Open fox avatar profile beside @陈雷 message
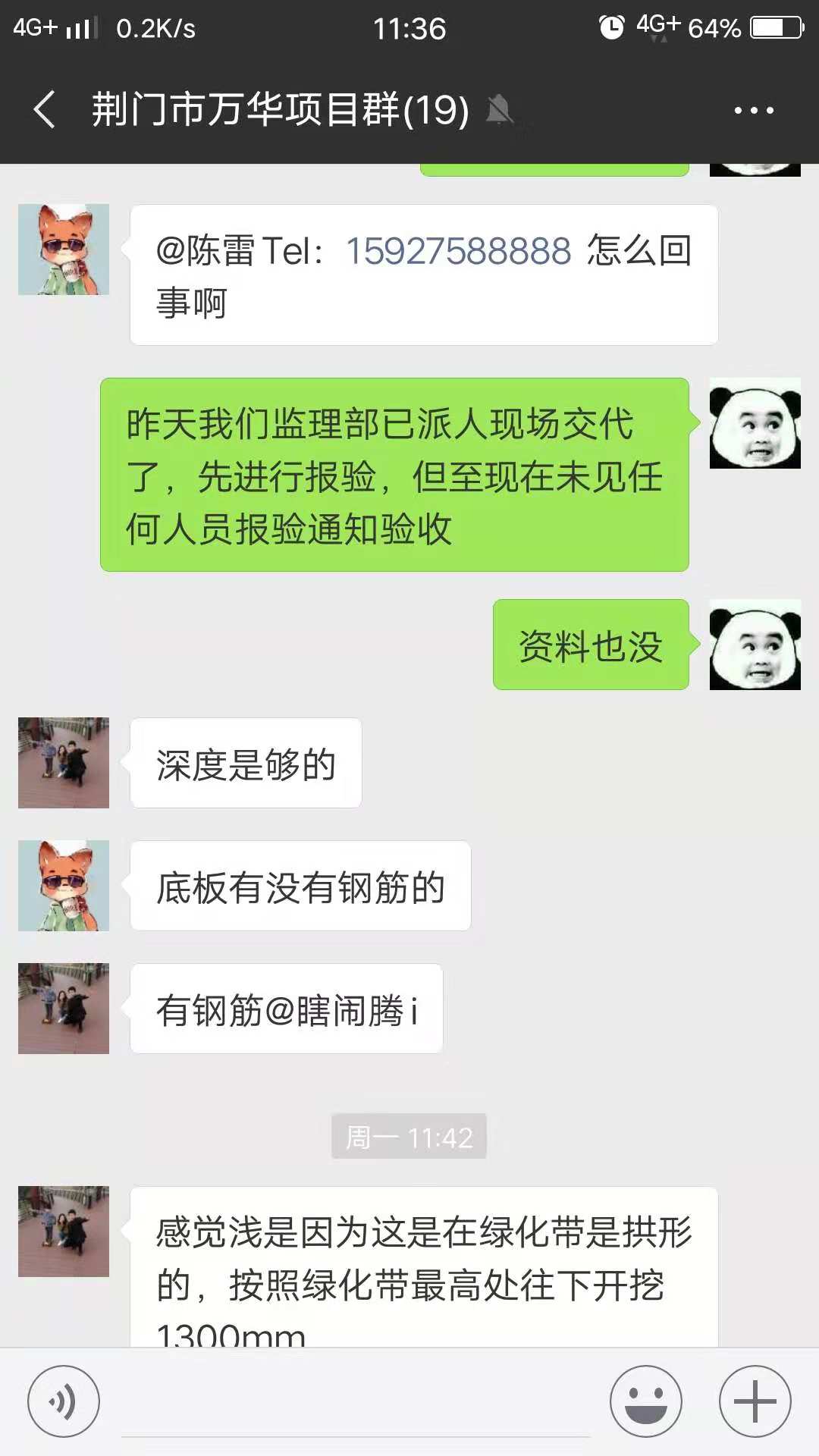Screen dimensions: 819x1456 (x=64, y=249)
